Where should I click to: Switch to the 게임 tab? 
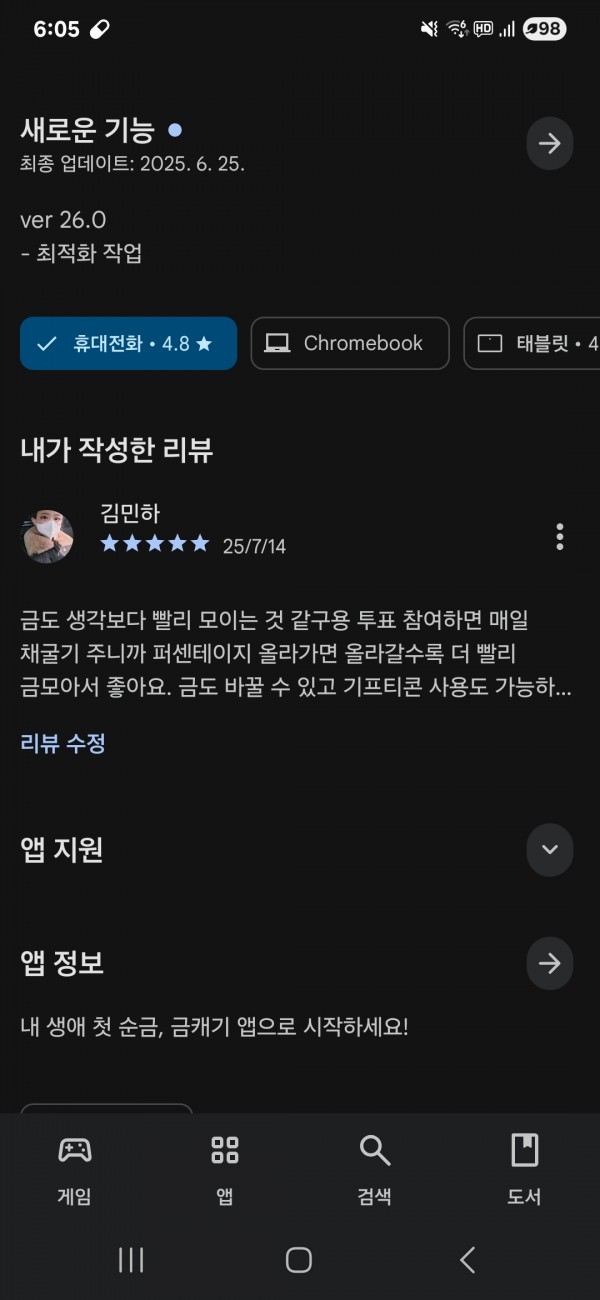click(x=75, y=1169)
